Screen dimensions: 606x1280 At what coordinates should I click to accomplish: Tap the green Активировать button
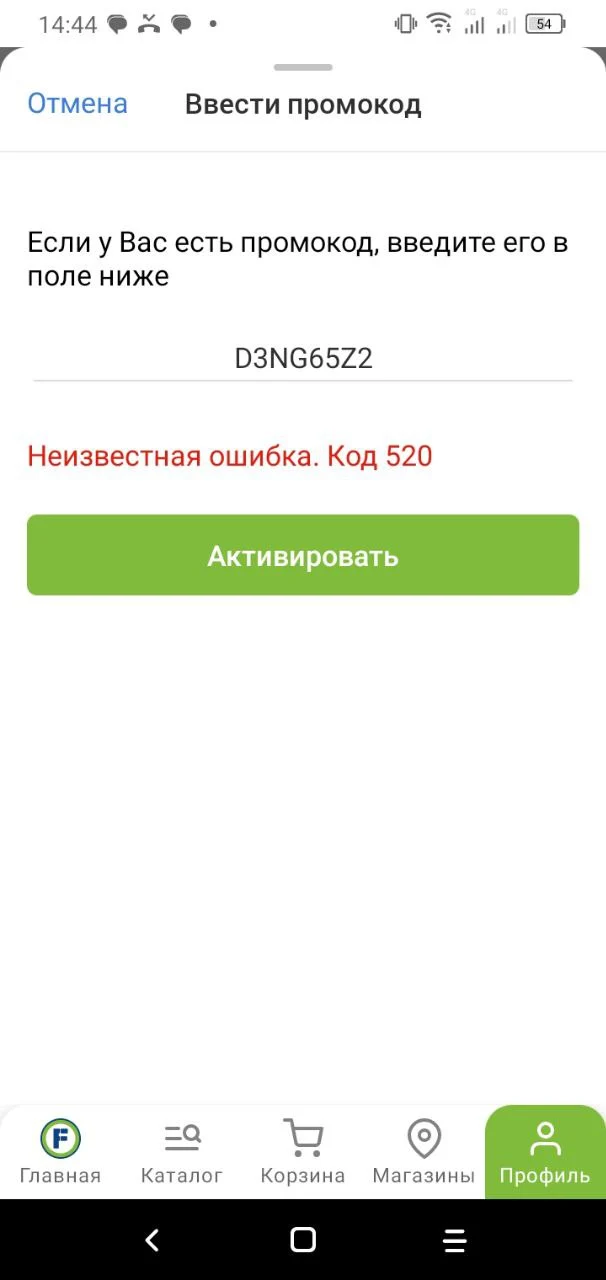pos(303,555)
